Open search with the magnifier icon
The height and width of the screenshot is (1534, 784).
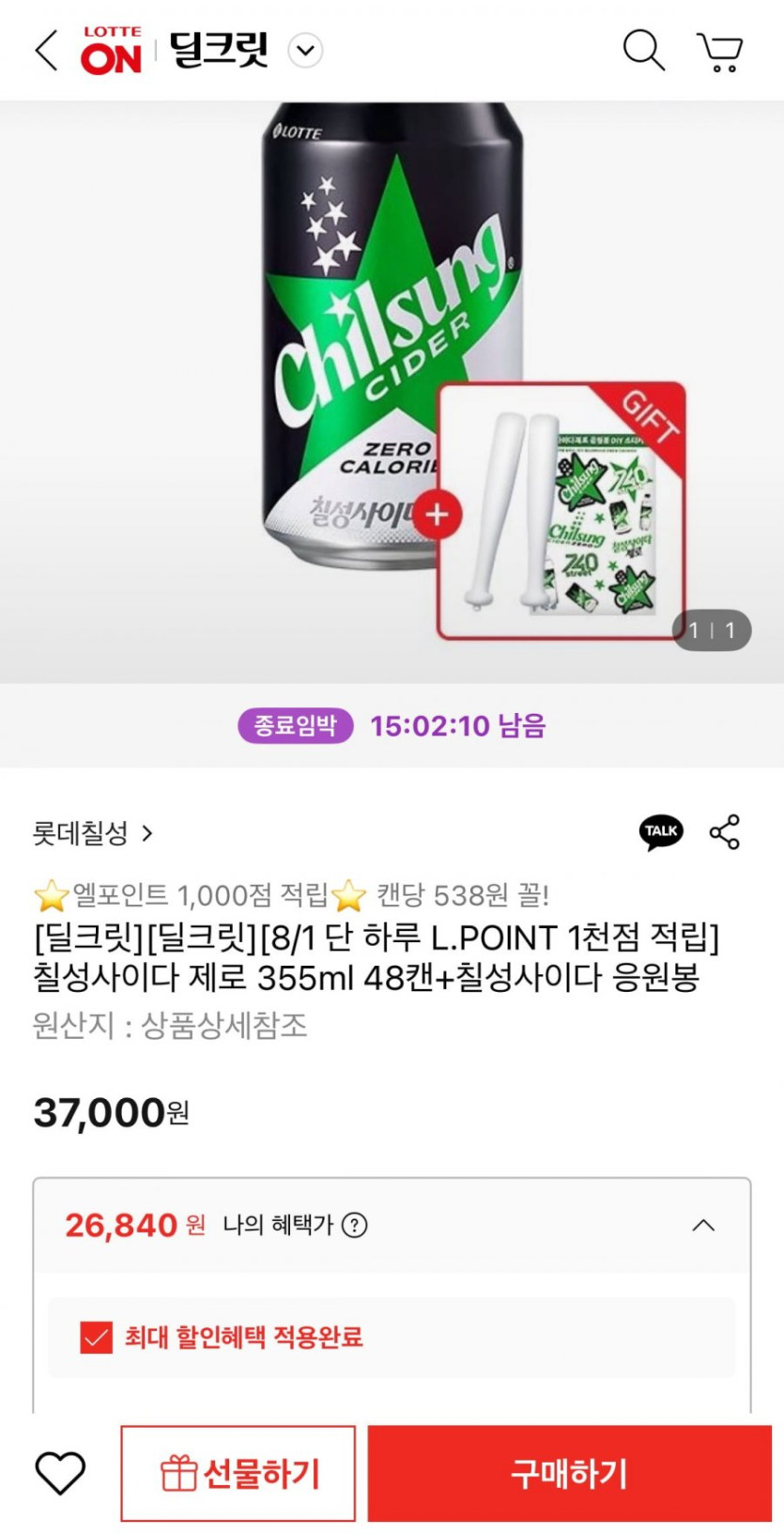(643, 50)
